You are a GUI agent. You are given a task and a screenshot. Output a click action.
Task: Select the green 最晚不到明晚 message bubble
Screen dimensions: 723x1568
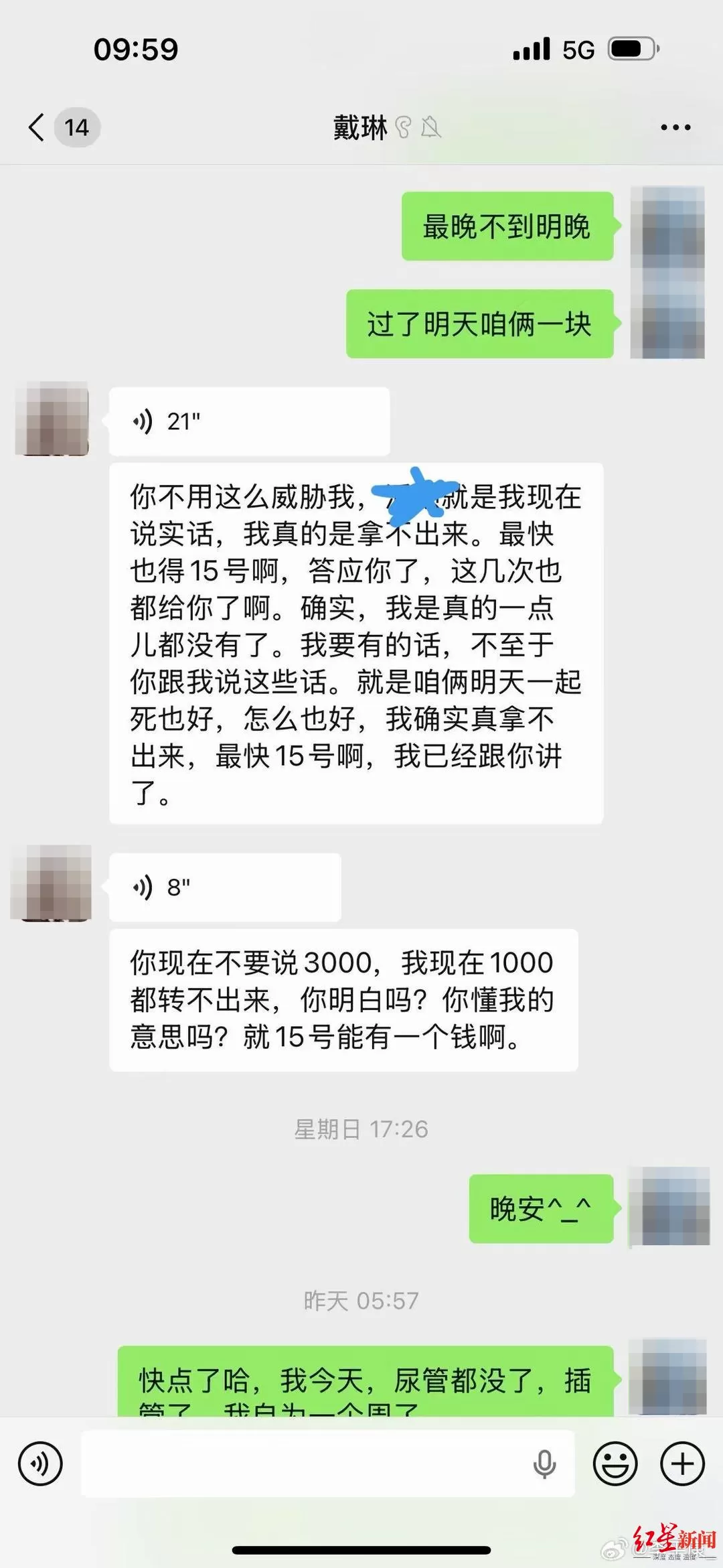[x=506, y=227]
